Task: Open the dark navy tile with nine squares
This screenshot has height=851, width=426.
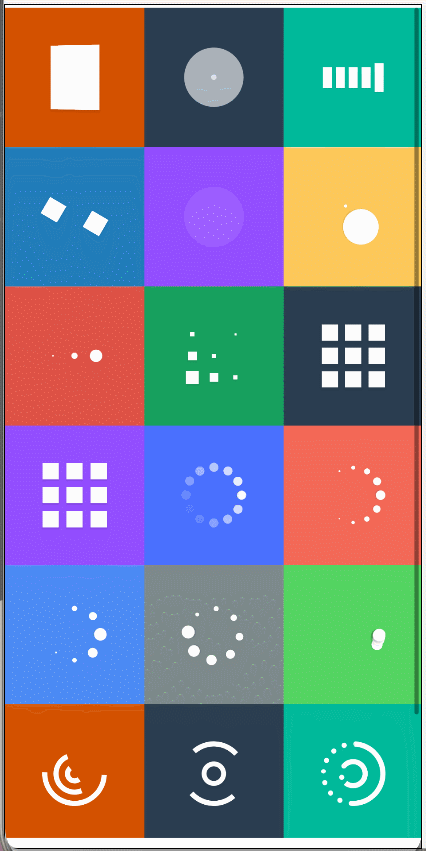Action: click(352, 356)
